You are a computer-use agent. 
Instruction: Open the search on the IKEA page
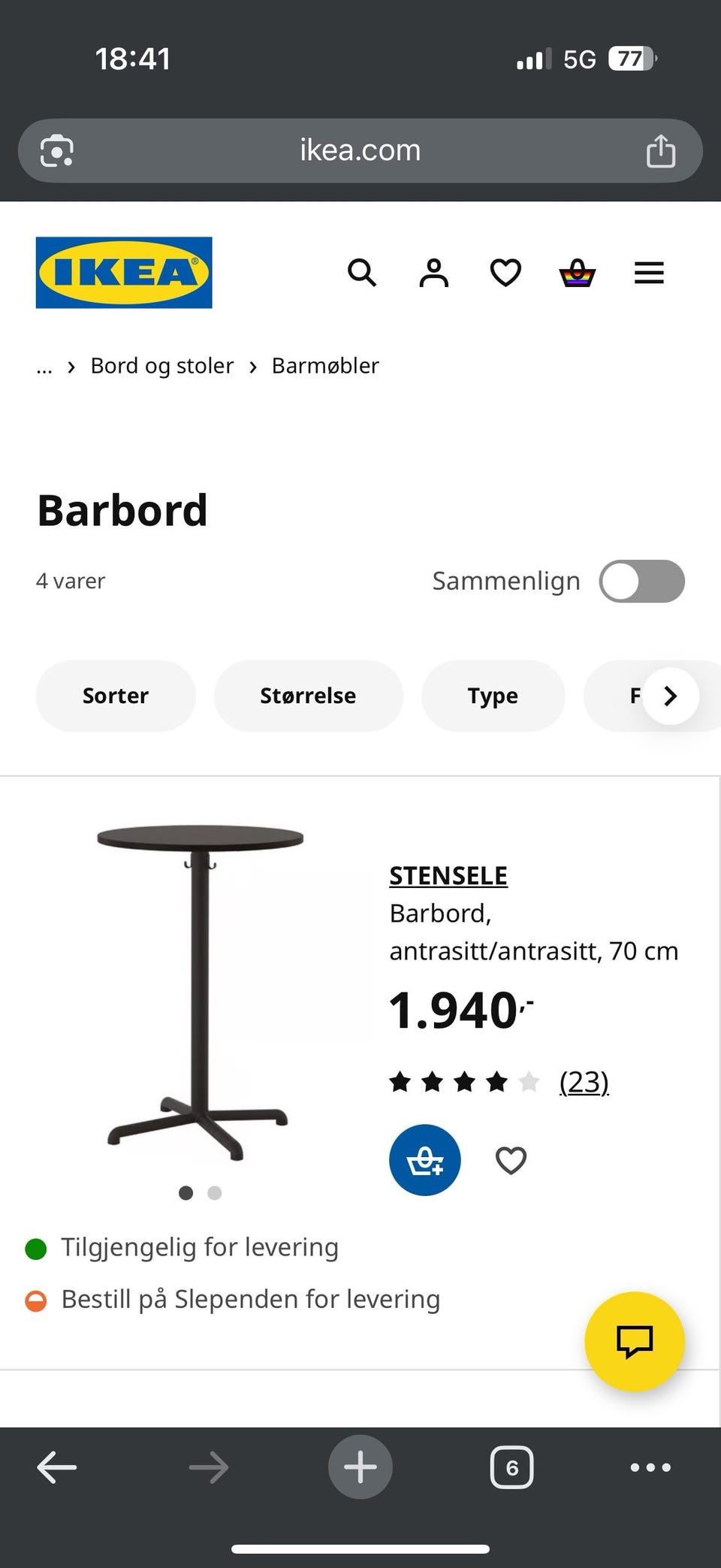[x=363, y=273]
